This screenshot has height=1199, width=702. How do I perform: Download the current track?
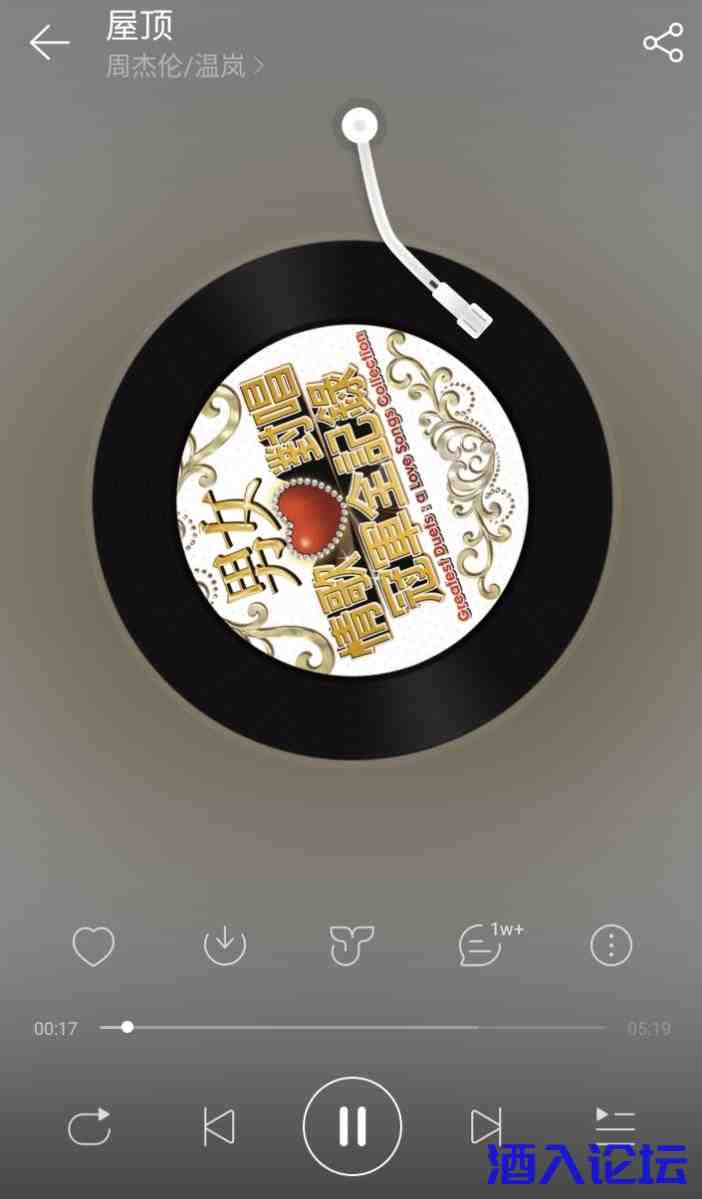click(225, 945)
